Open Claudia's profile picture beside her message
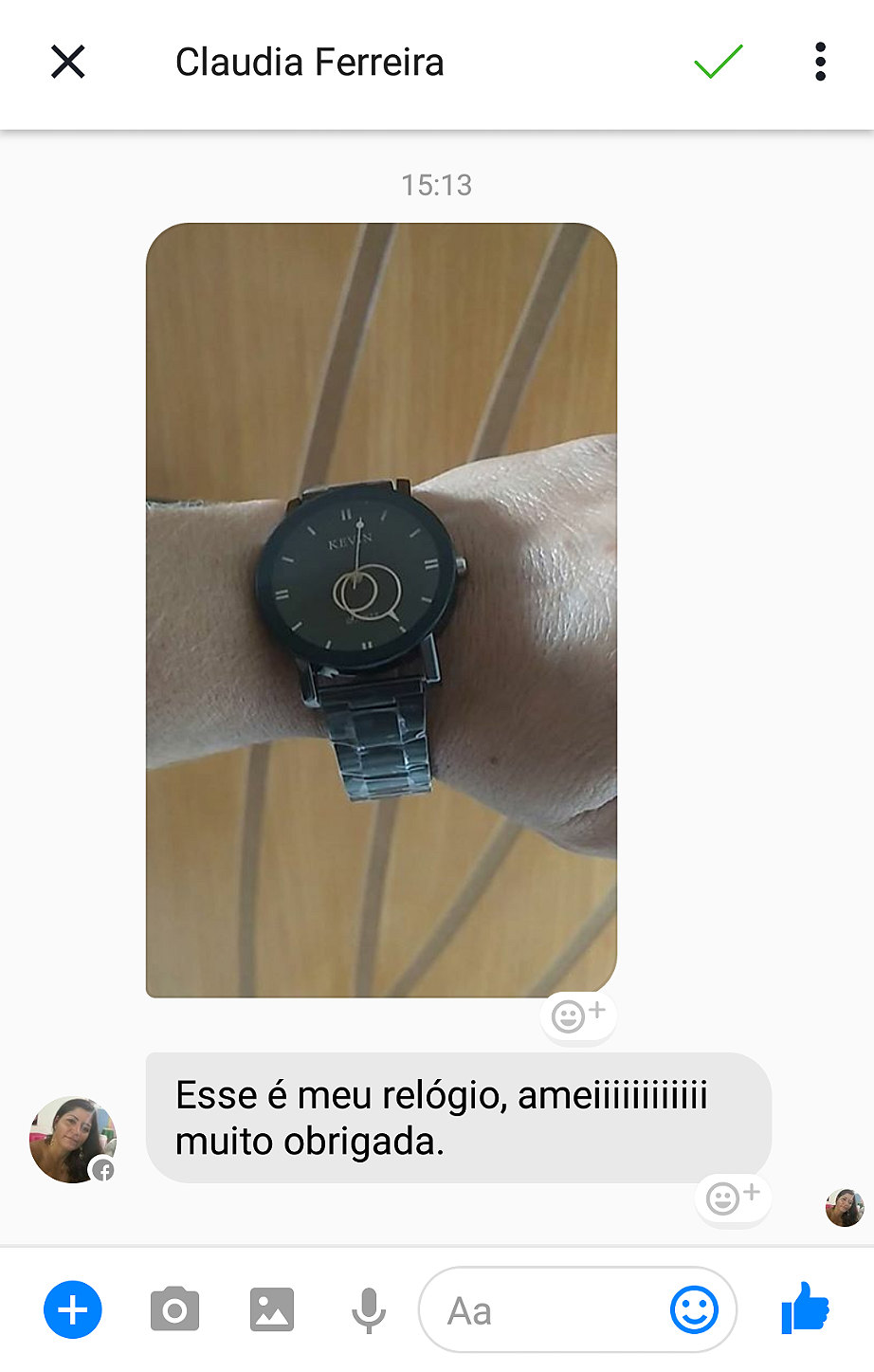This screenshot has height=1372, width=874. [73, 1140]
